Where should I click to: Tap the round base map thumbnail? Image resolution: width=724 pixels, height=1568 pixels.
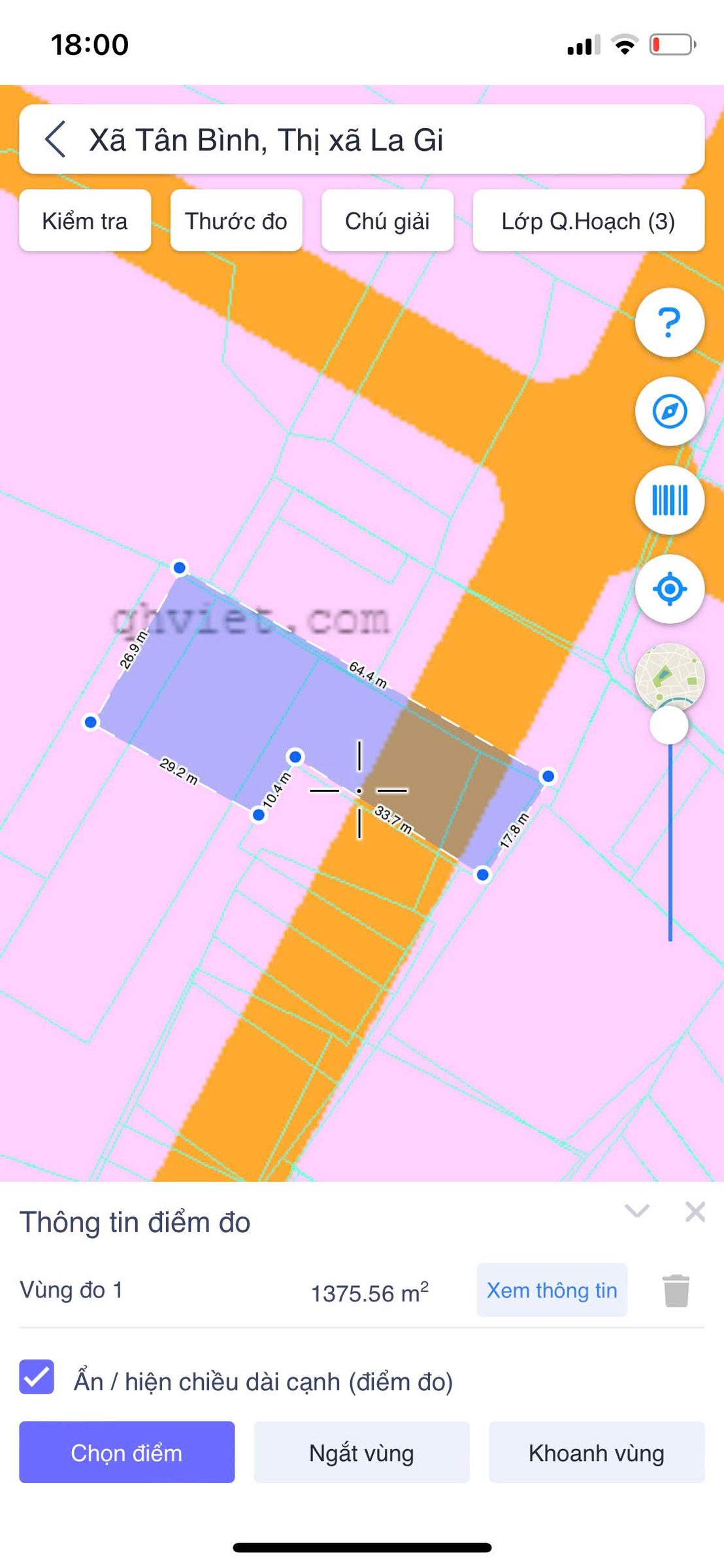click(x=670, y=677)
